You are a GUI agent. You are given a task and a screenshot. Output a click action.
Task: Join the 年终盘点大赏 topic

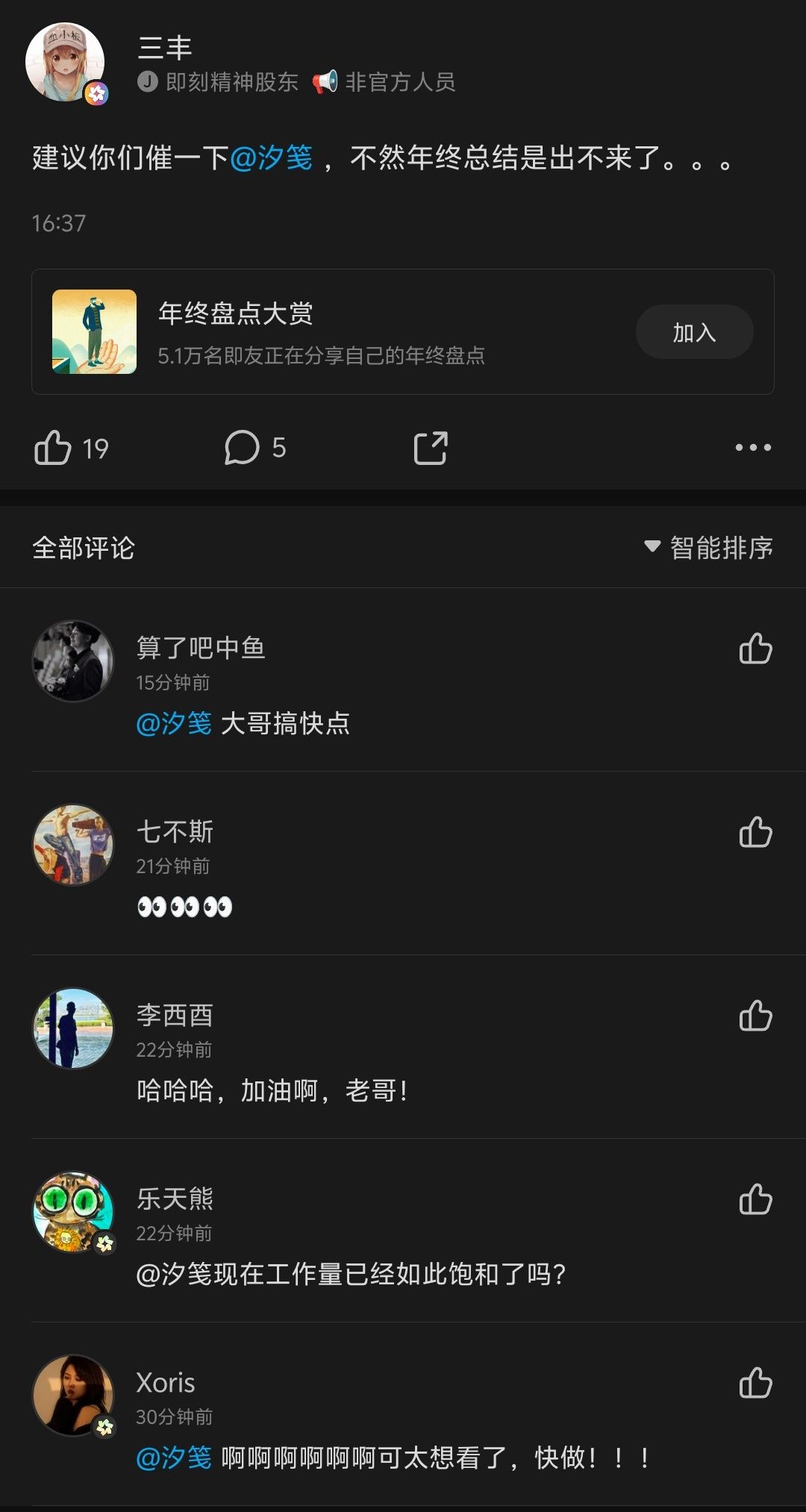694,332
